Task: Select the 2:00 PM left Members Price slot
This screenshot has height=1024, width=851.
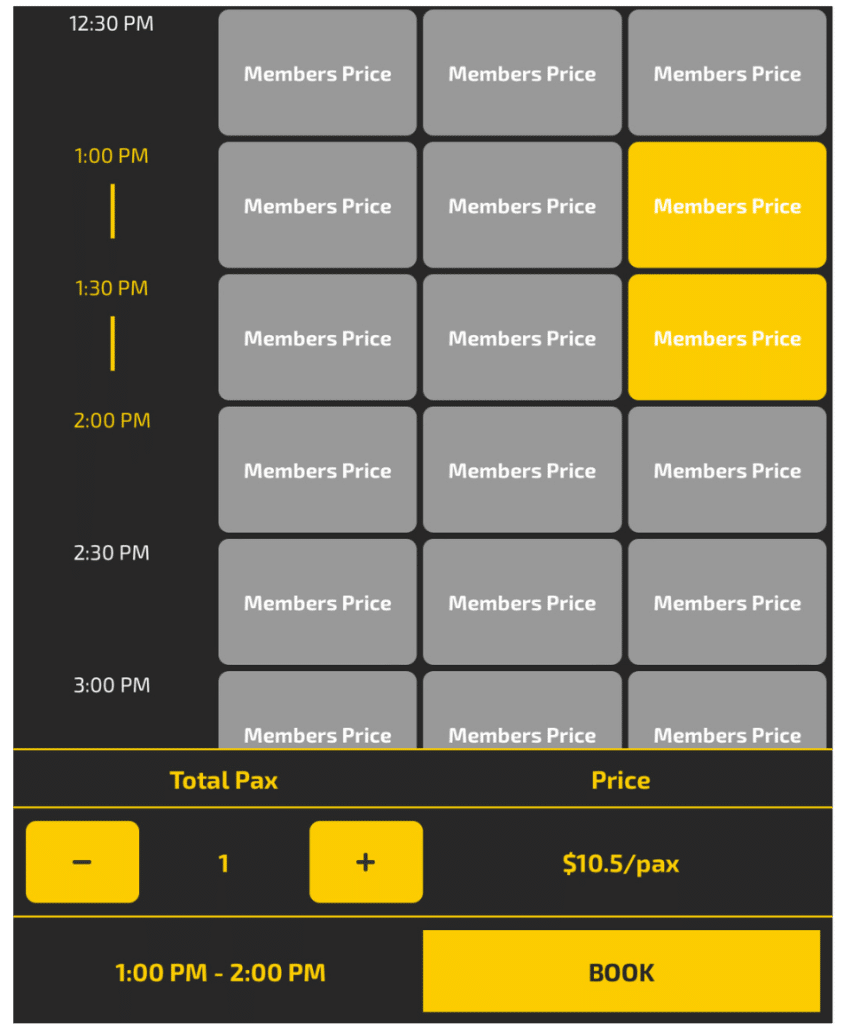Action: (317, 470)
